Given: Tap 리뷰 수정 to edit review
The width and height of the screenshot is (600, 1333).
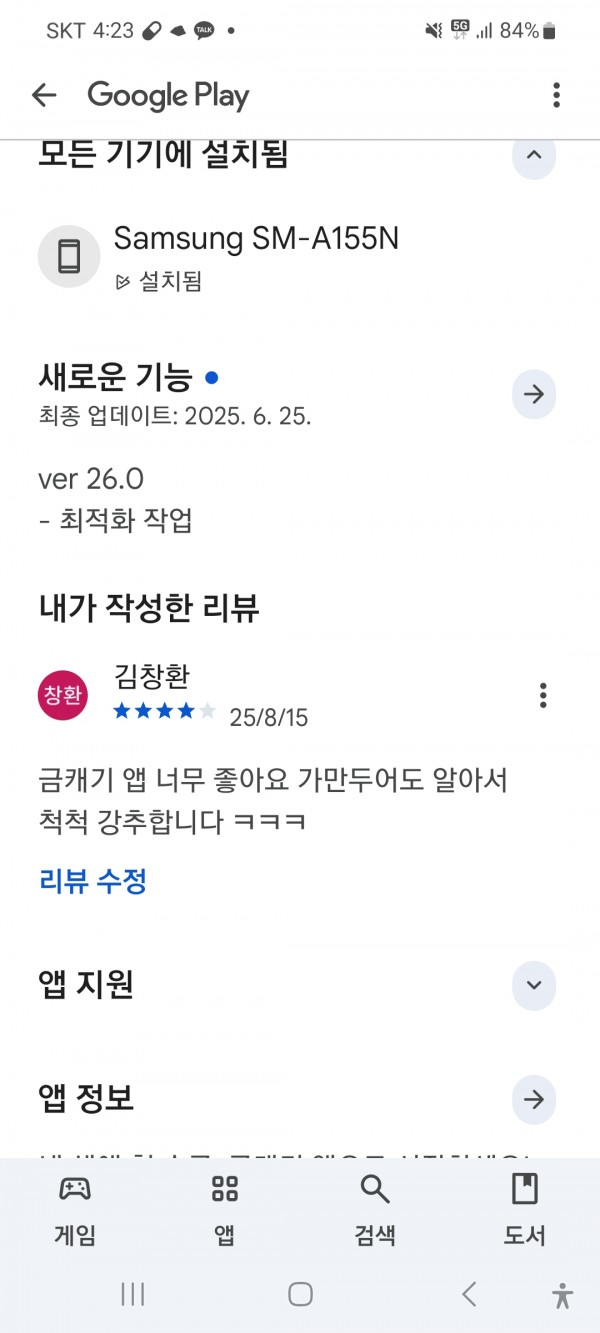Looking at the screenshot, I should (x=93, y=881).
